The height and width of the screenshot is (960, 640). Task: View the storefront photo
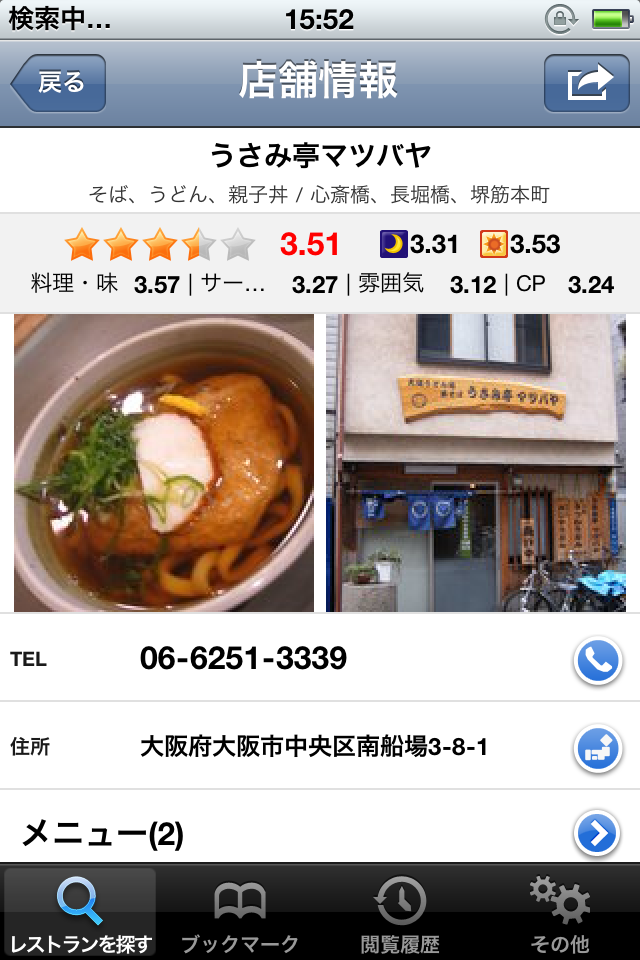click(476, 462)
